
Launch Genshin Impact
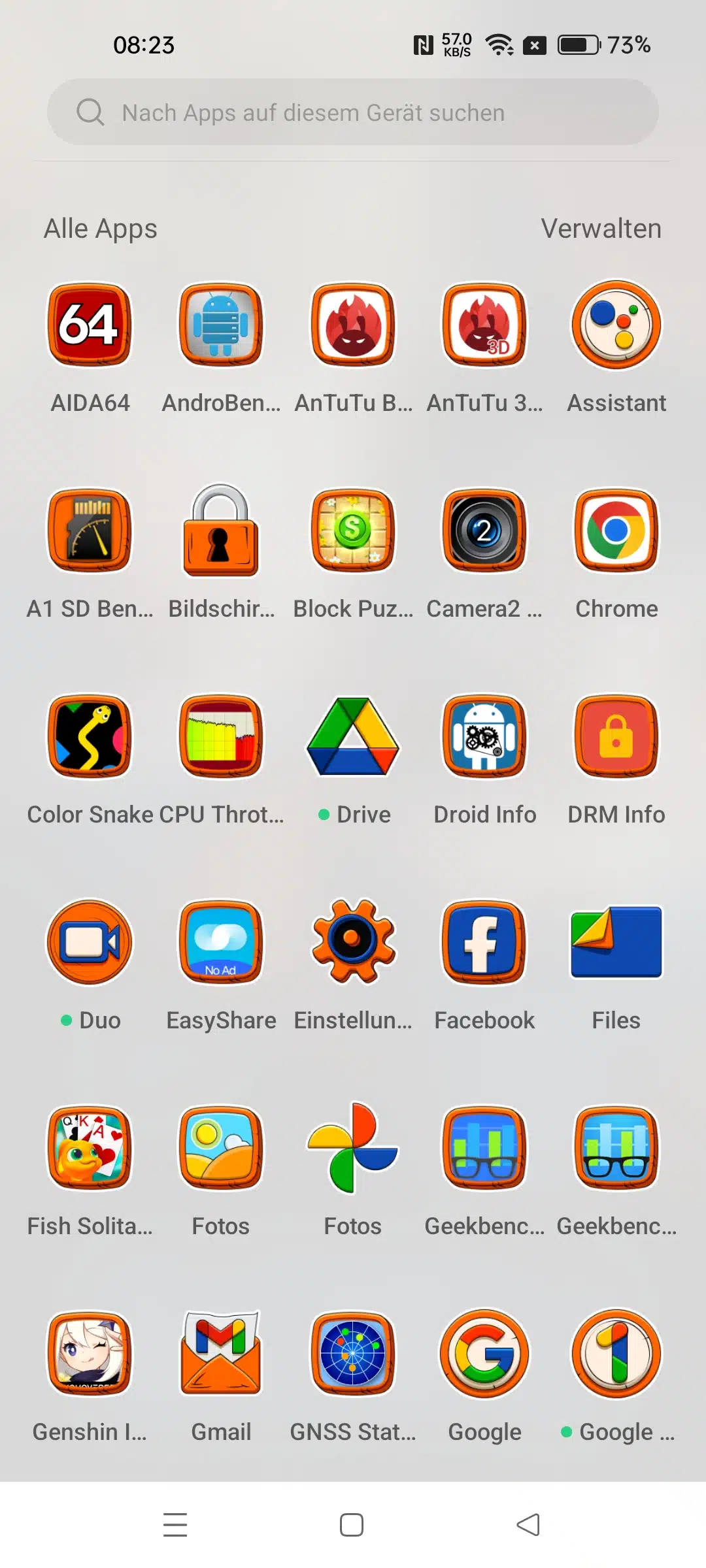click(x=90, y=1354)
